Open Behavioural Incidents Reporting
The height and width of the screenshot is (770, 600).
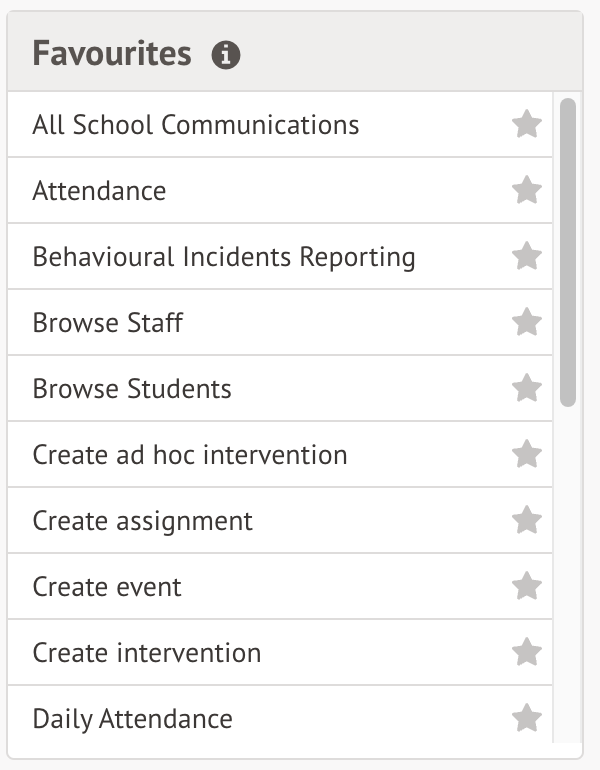pyautogui.click(x=224, y=257)
